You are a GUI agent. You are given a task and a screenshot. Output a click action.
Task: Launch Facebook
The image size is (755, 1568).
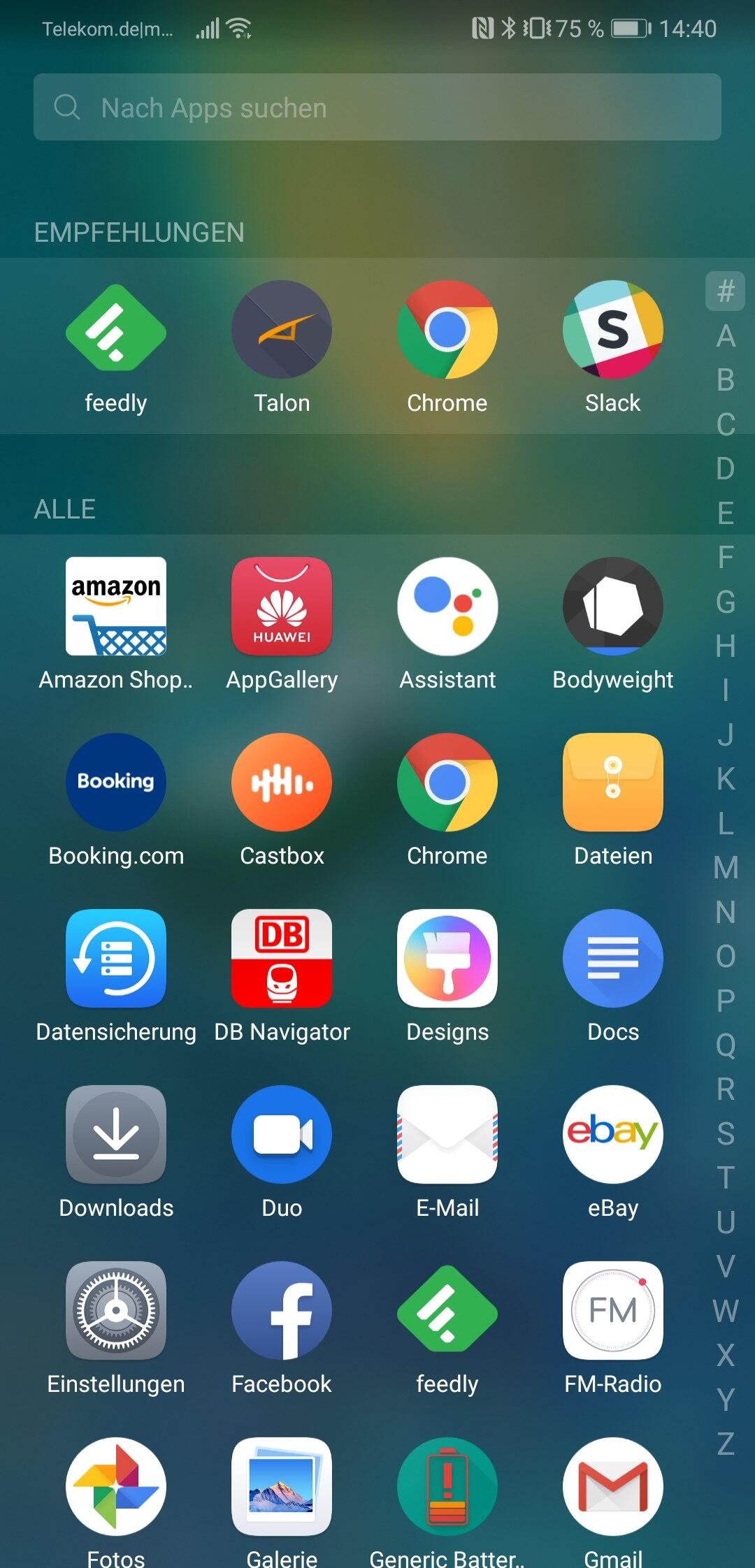point(282,1311)
